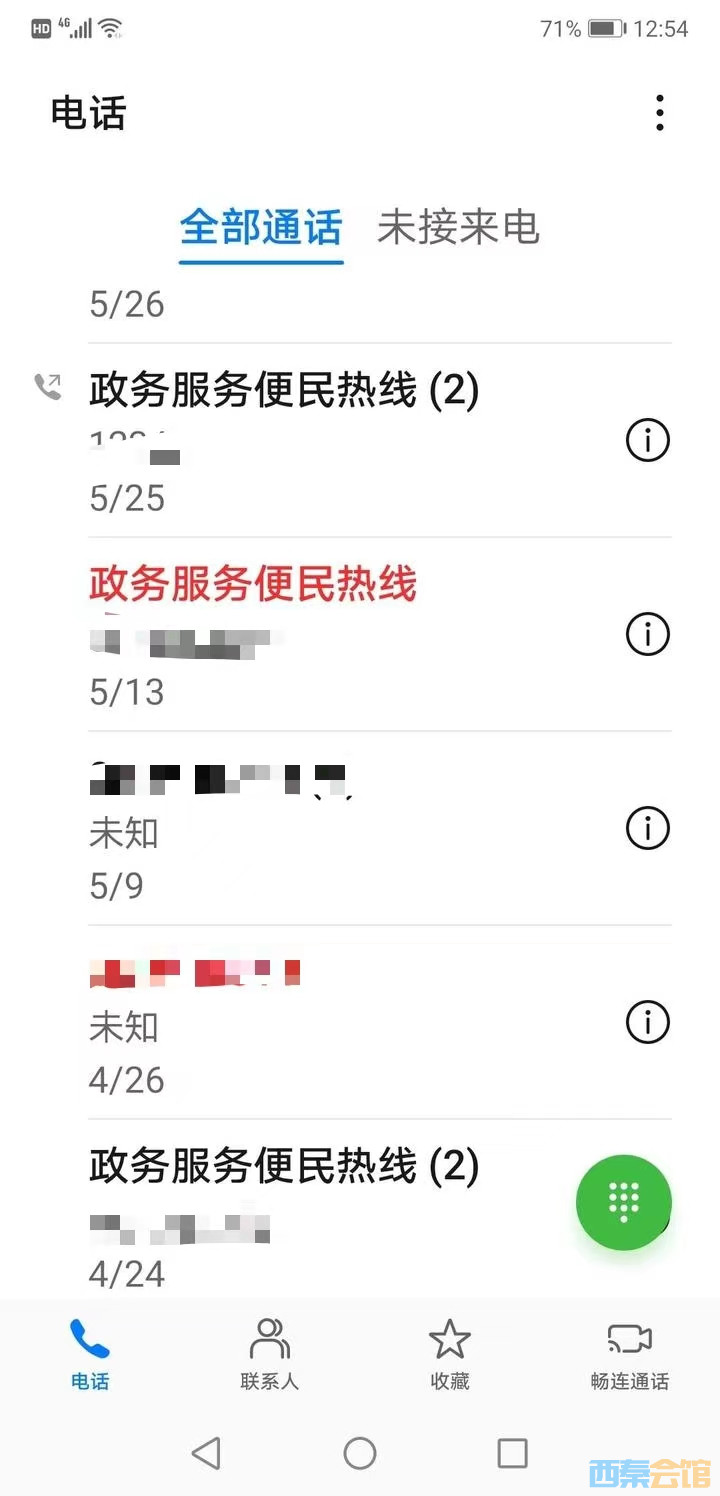This screenshot has height=1496, width=720.
Task: Open info for the 5/25 政务服务便民热线 call
Action: (647, 440)
